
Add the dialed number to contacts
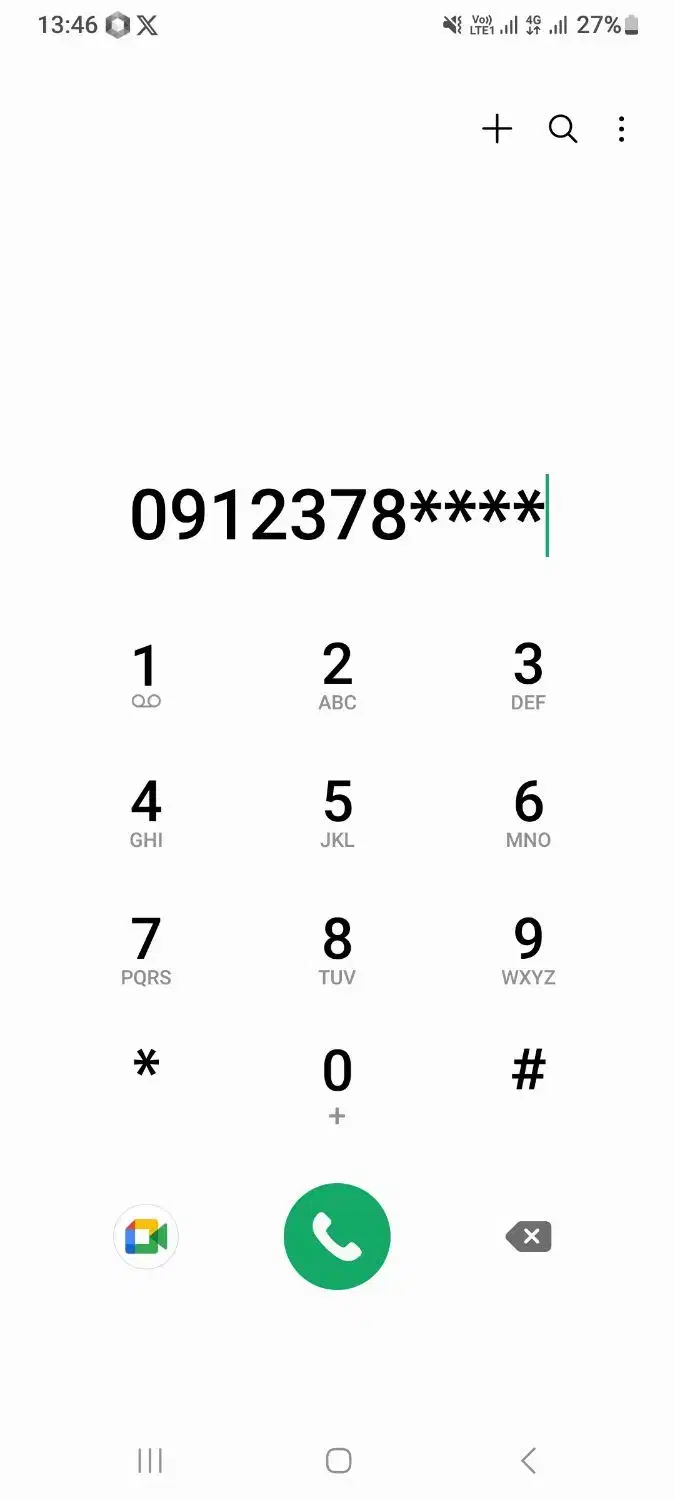click(x=497, y=129)
